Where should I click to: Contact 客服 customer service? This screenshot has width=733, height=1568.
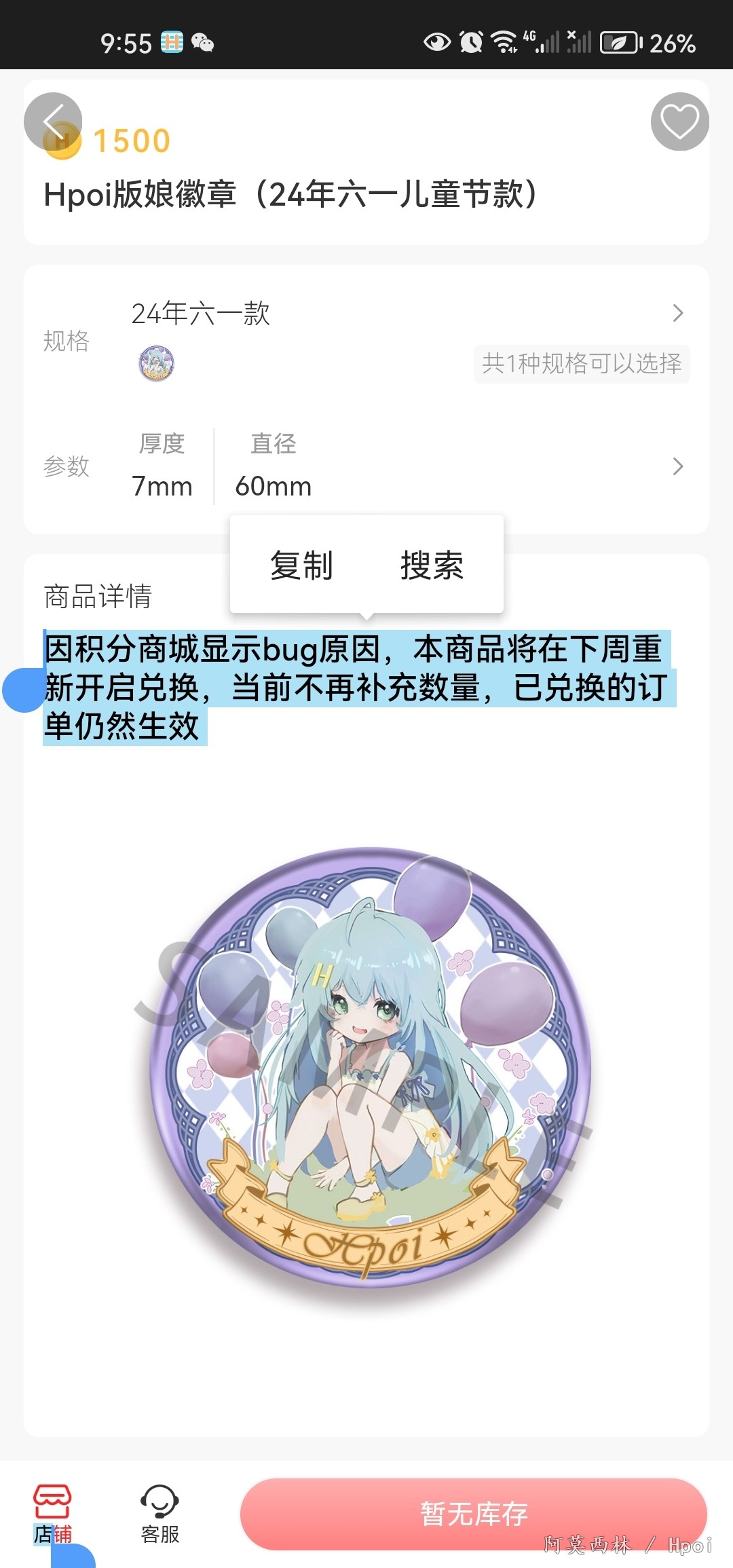[160, 1514]
